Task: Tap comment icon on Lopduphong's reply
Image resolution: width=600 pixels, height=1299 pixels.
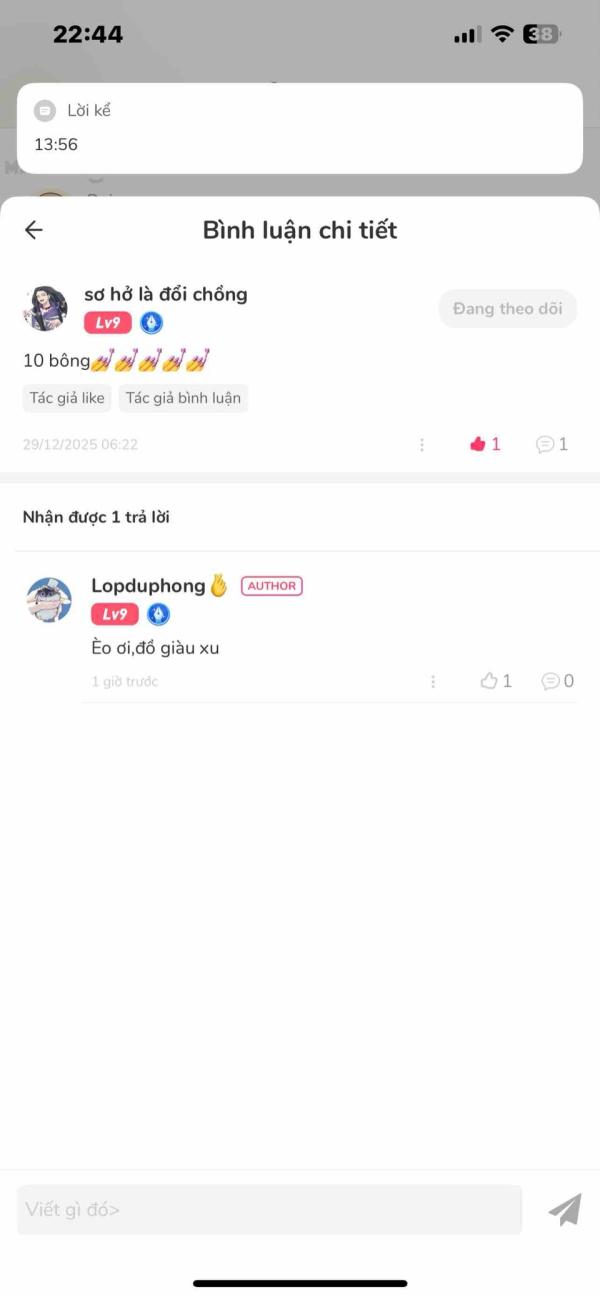Action: pos(552,682)
